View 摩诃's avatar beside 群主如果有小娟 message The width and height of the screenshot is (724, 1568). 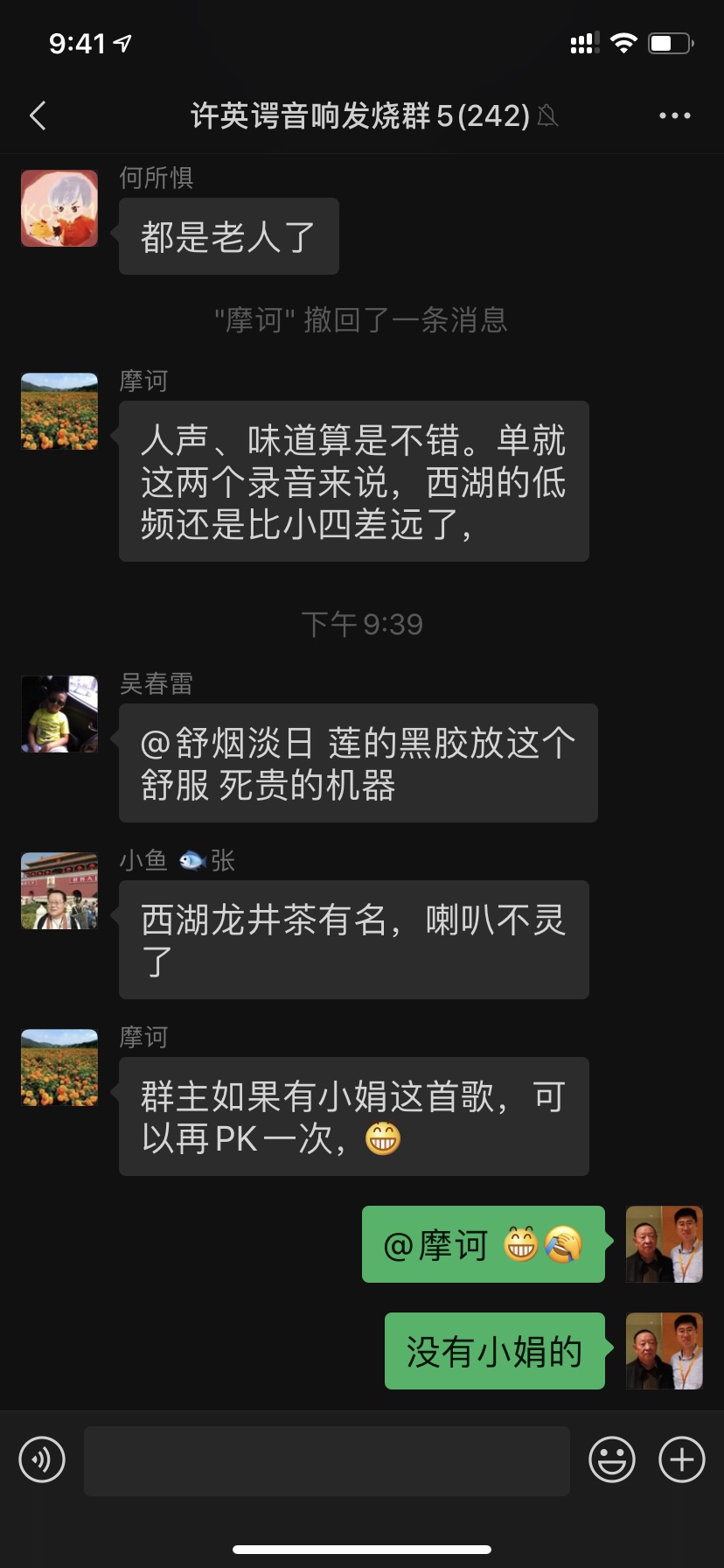coord(59,1067)
